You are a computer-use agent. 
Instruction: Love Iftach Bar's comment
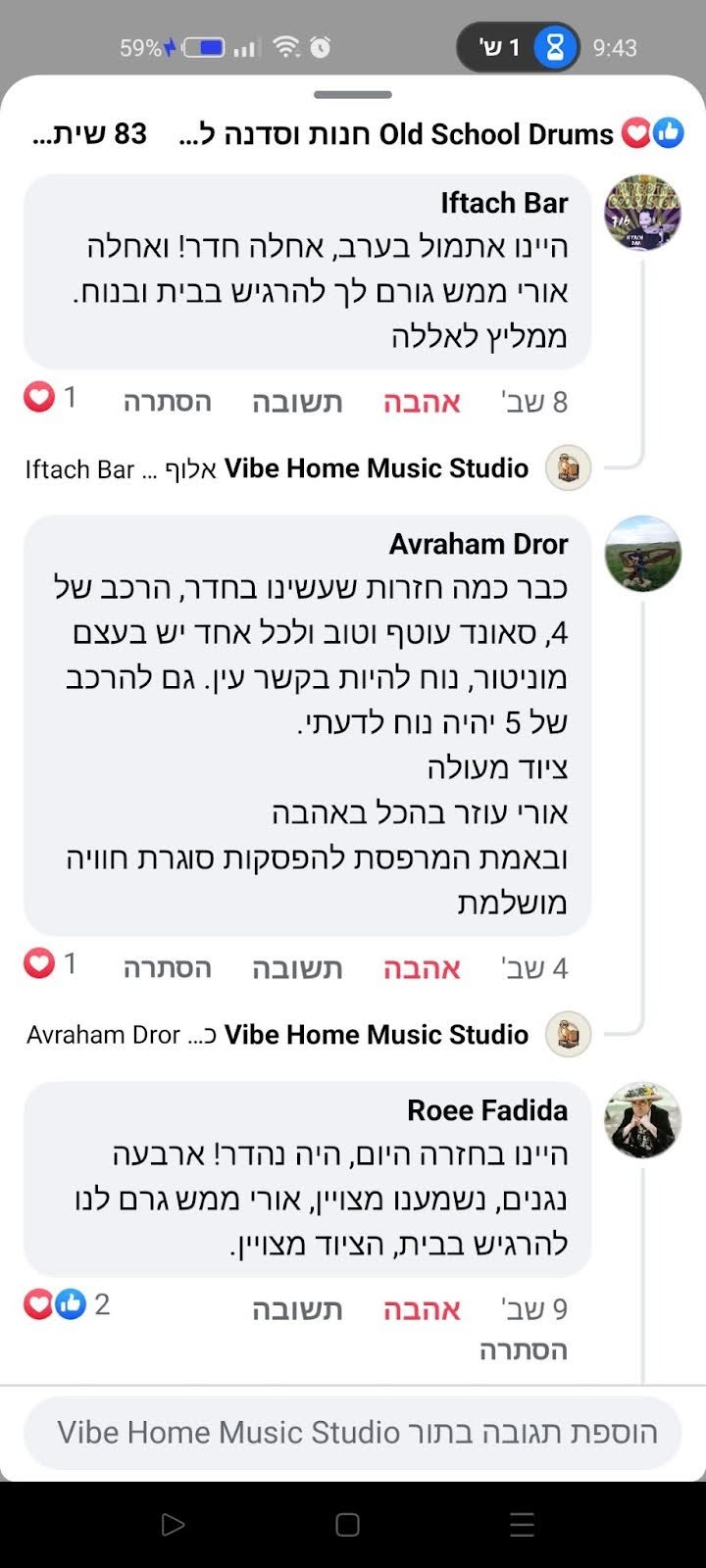pyautogui.click(x=422, y=402)
